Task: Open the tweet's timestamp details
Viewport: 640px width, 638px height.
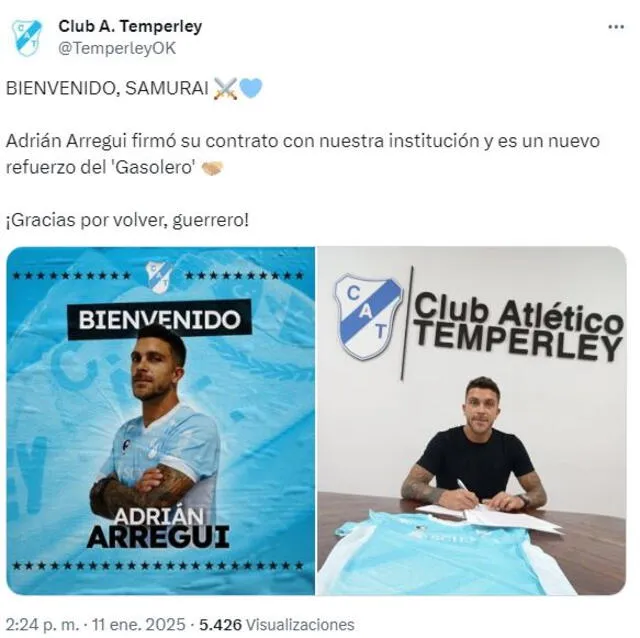Action: (x=98, y=624)
